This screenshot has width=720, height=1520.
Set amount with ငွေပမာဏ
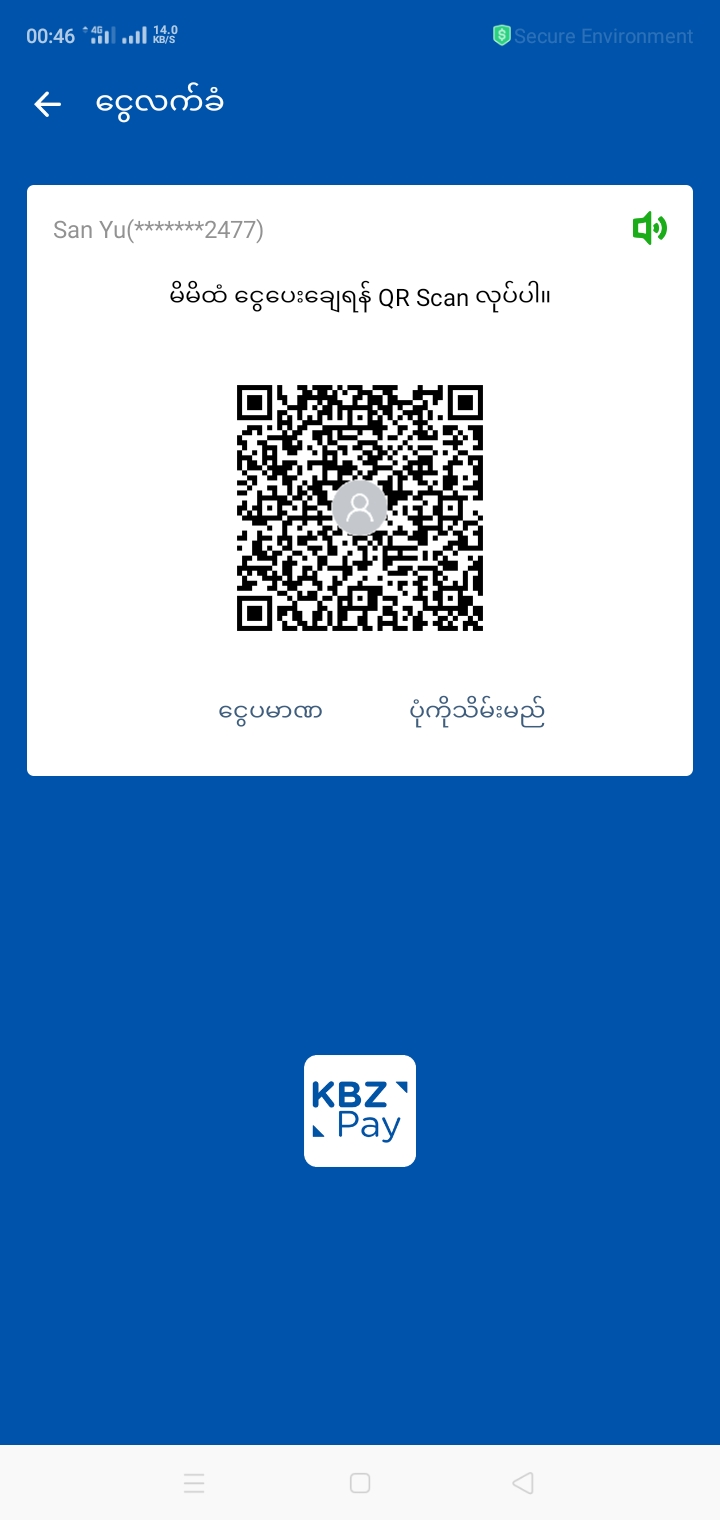tap(270, 712)
